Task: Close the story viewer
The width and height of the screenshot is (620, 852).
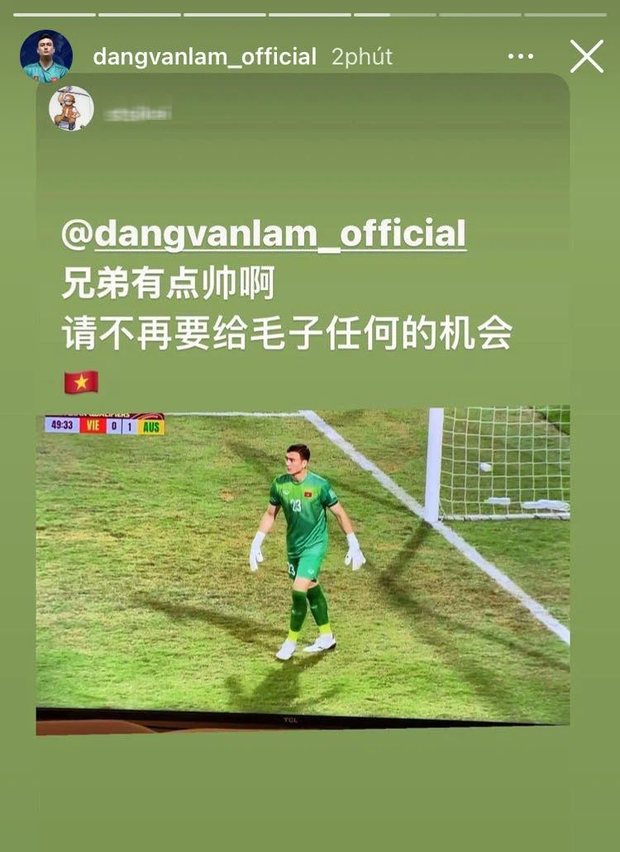Action: [587, 56]
